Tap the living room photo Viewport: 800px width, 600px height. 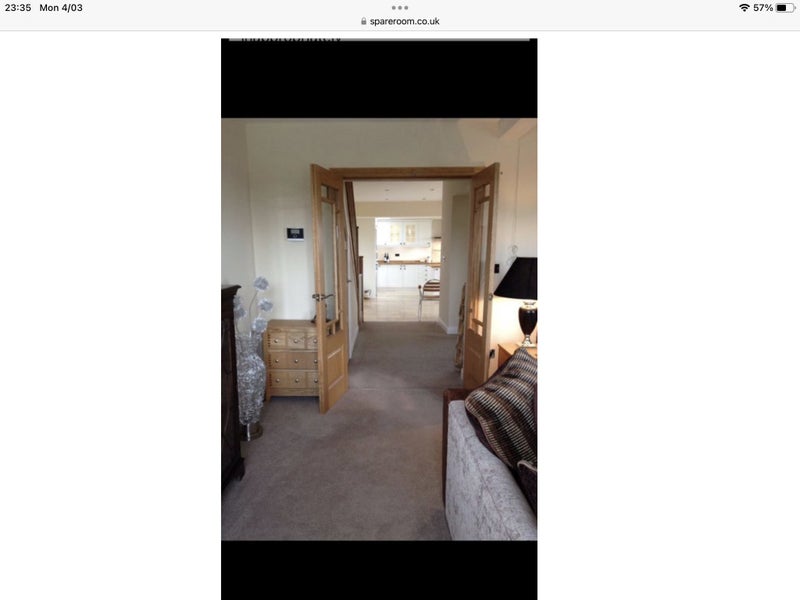tap(379, 329)
